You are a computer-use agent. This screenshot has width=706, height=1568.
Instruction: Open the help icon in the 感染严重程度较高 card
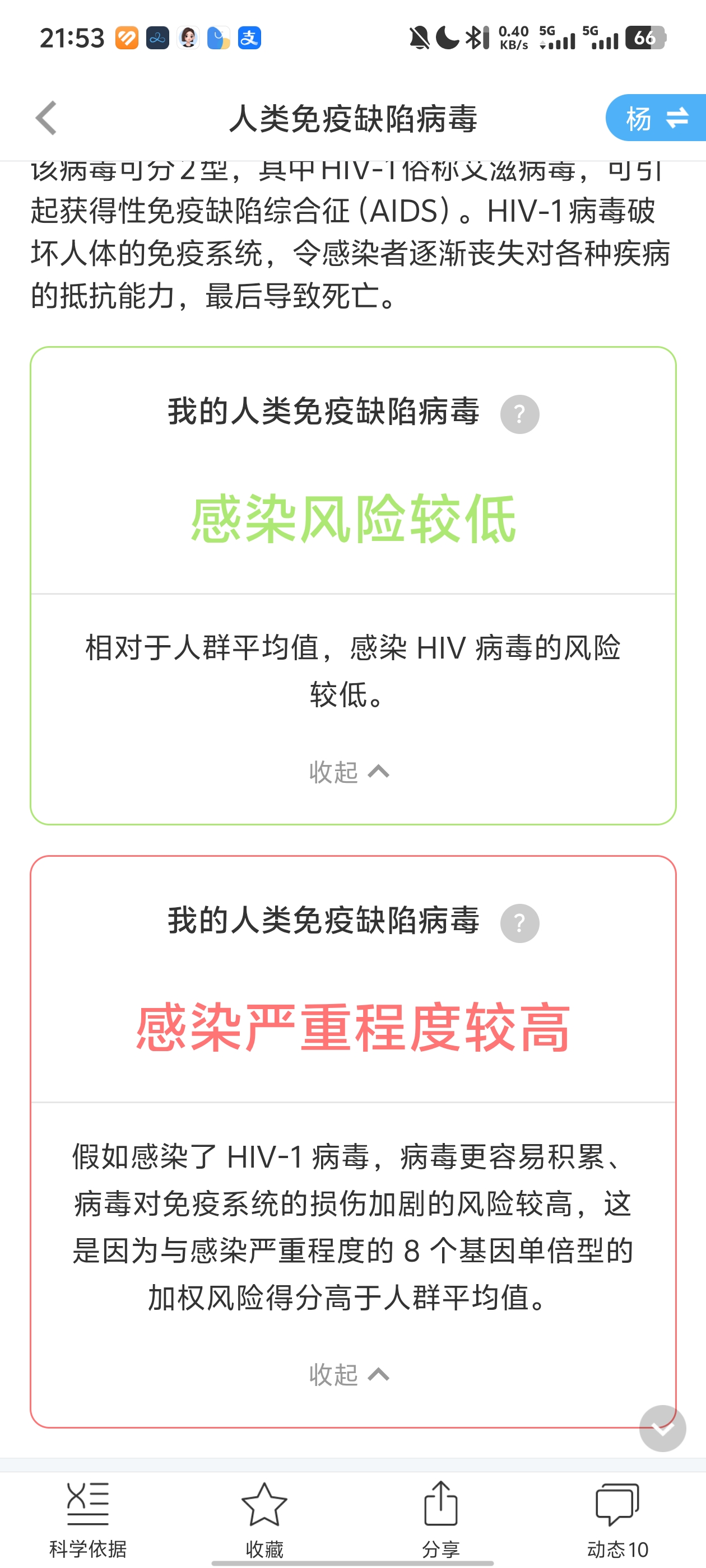(519, 923)
